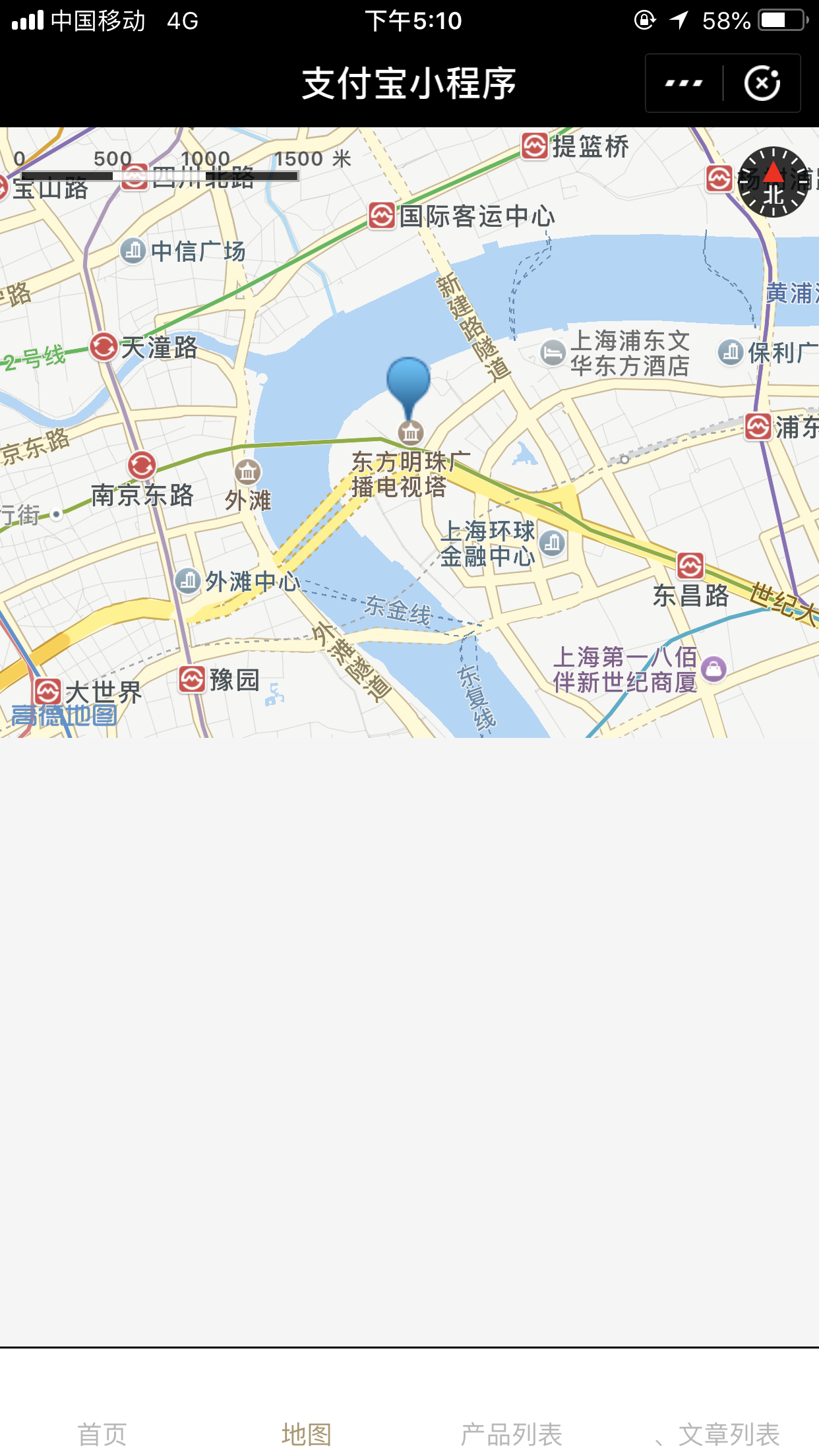The width and height of the screenshot is (819, 1456).
Task: Open the mini program more options menu
Action: [x=684, y=83]
